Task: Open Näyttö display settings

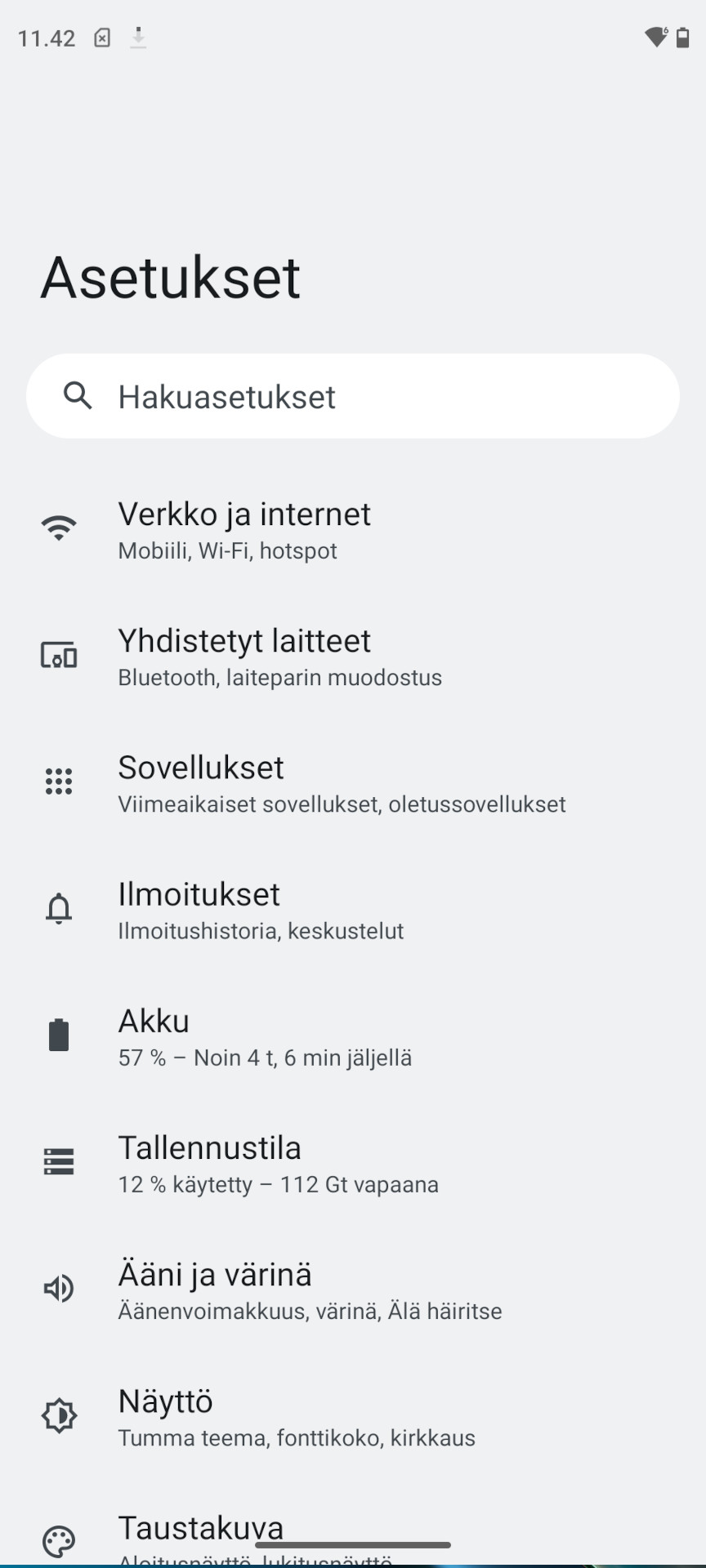Action: [x=353, y=1417]
